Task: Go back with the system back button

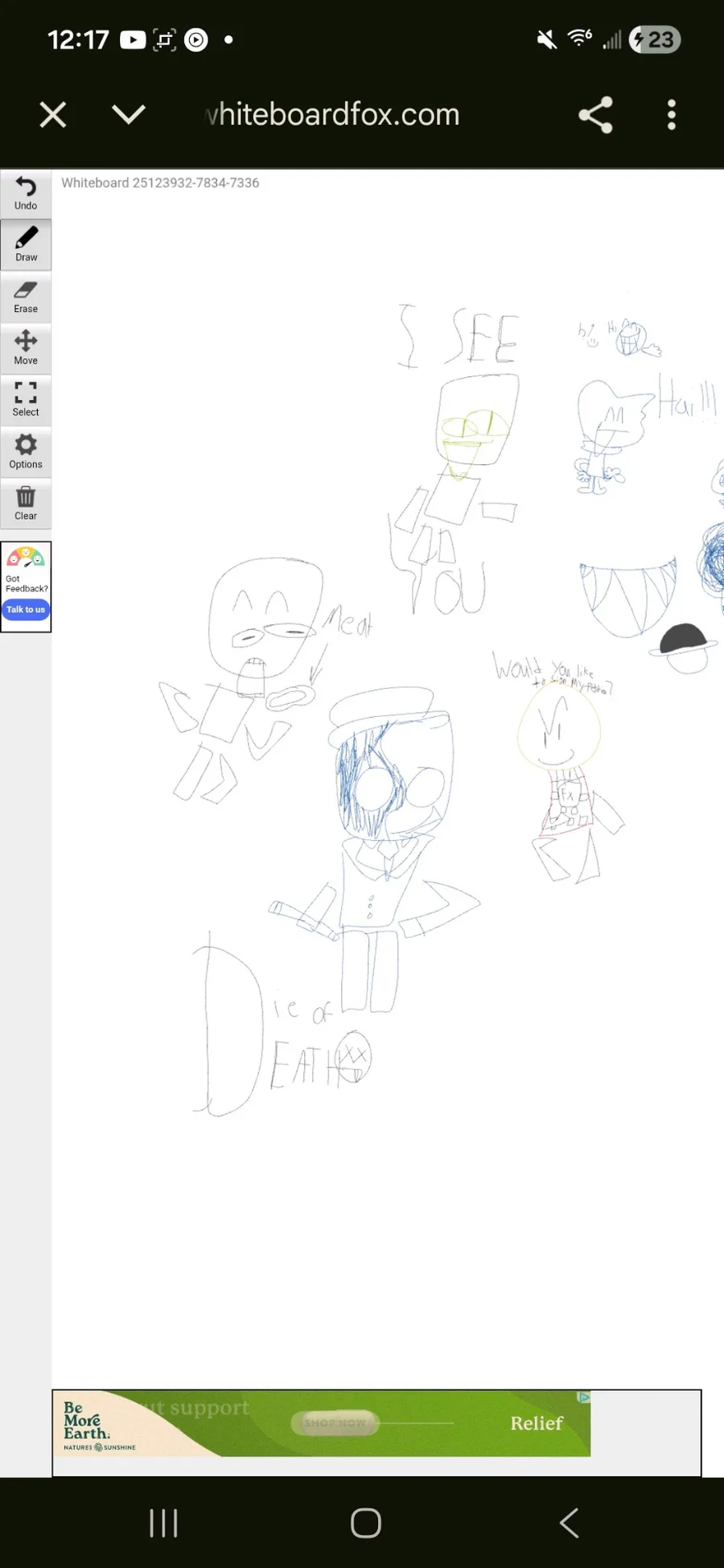Action: [x=569, y=1523]
